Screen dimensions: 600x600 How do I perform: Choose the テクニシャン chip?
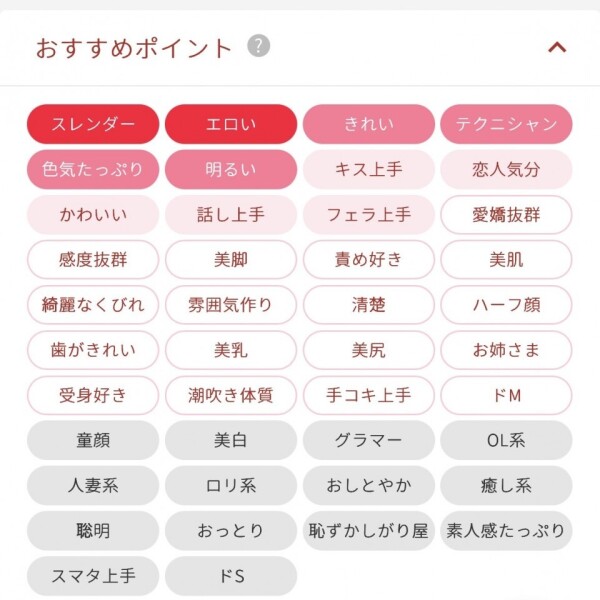[506, 124]
